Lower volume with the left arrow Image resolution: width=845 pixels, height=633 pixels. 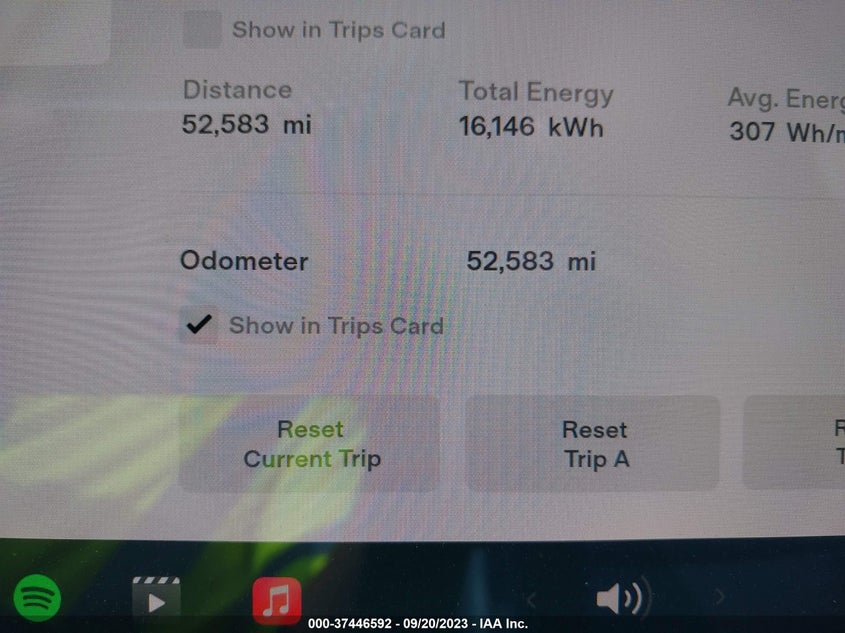531,599
